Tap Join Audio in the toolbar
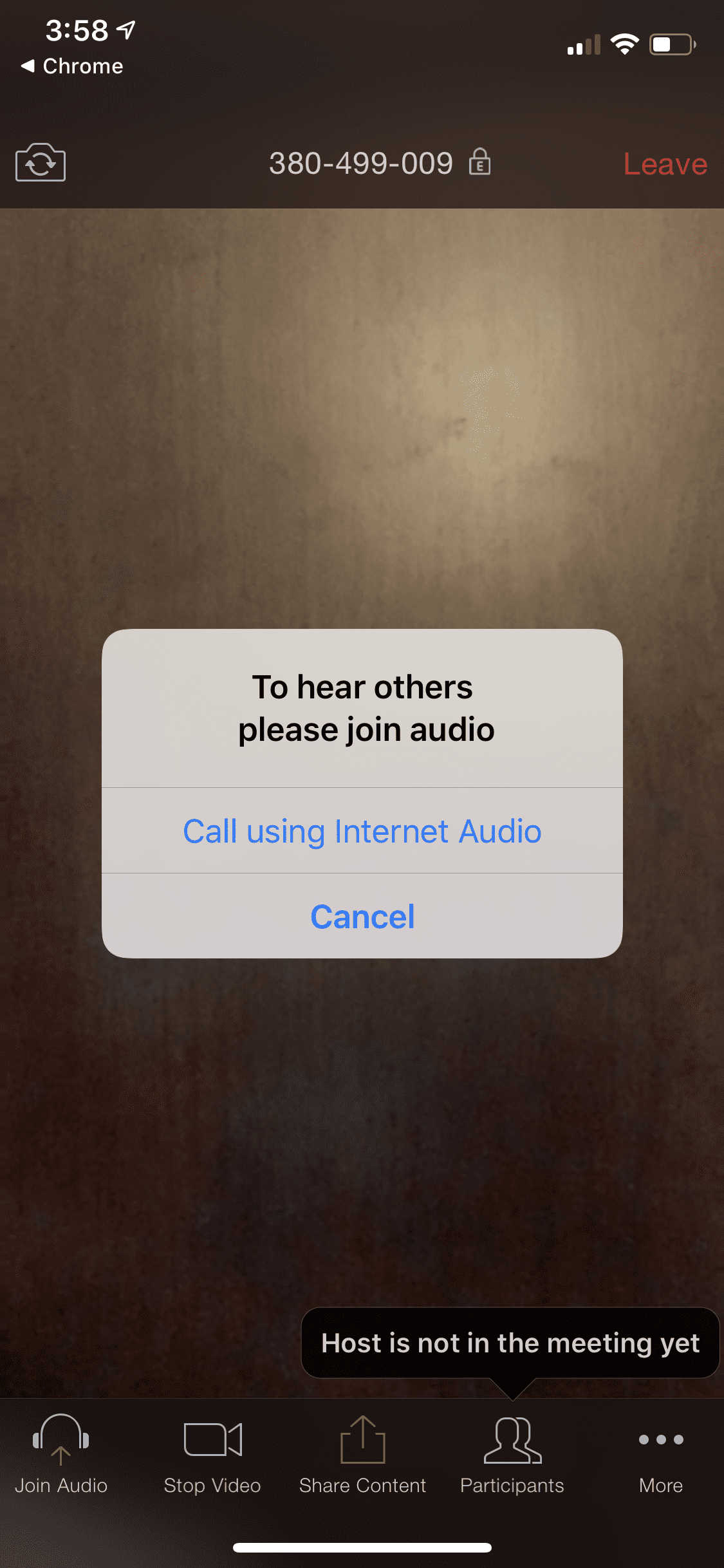The height and width of the screenshot is (1568, 724). [61, 1454]
